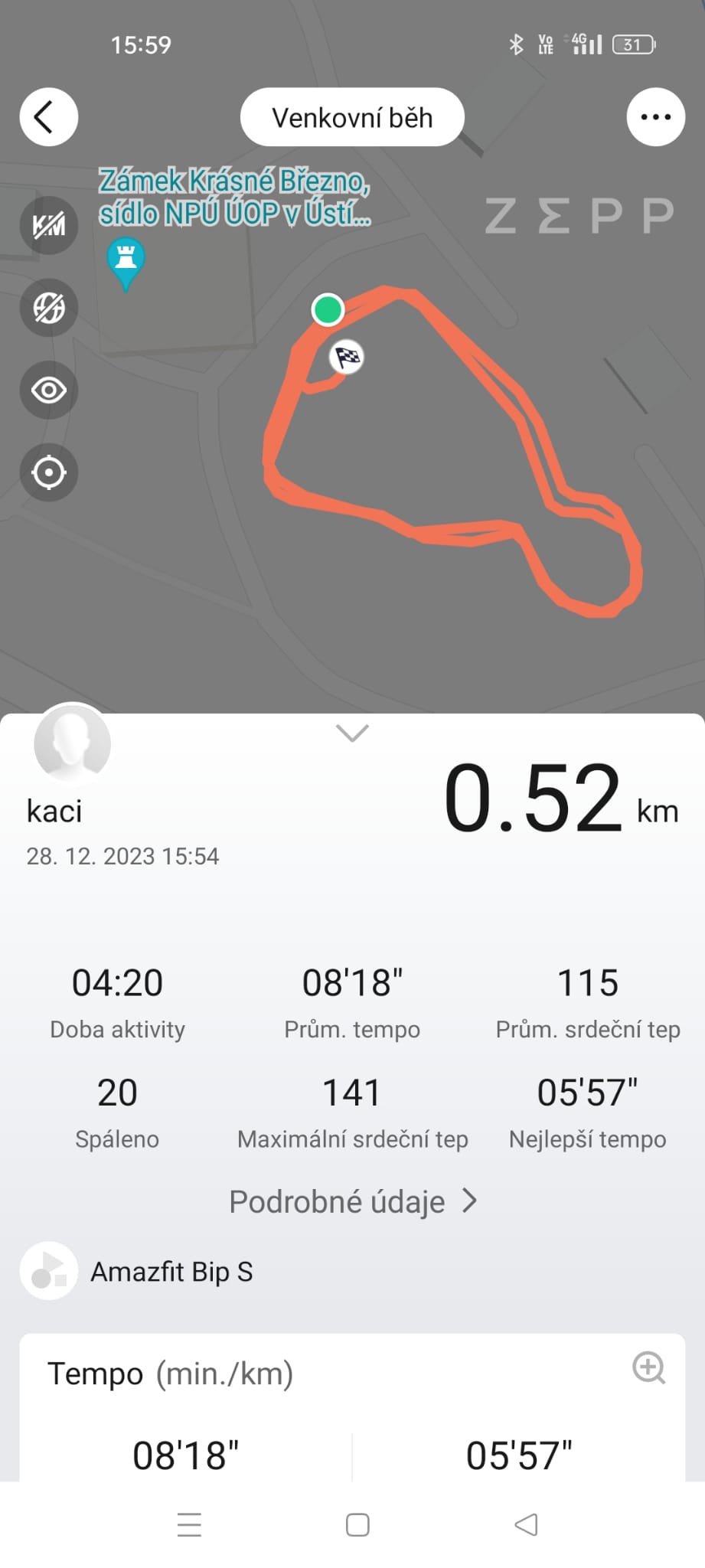This screenshot has width=705, height=1568.
Task: Zoom into the Tempo chart
Action: [x=648, y=1367]
